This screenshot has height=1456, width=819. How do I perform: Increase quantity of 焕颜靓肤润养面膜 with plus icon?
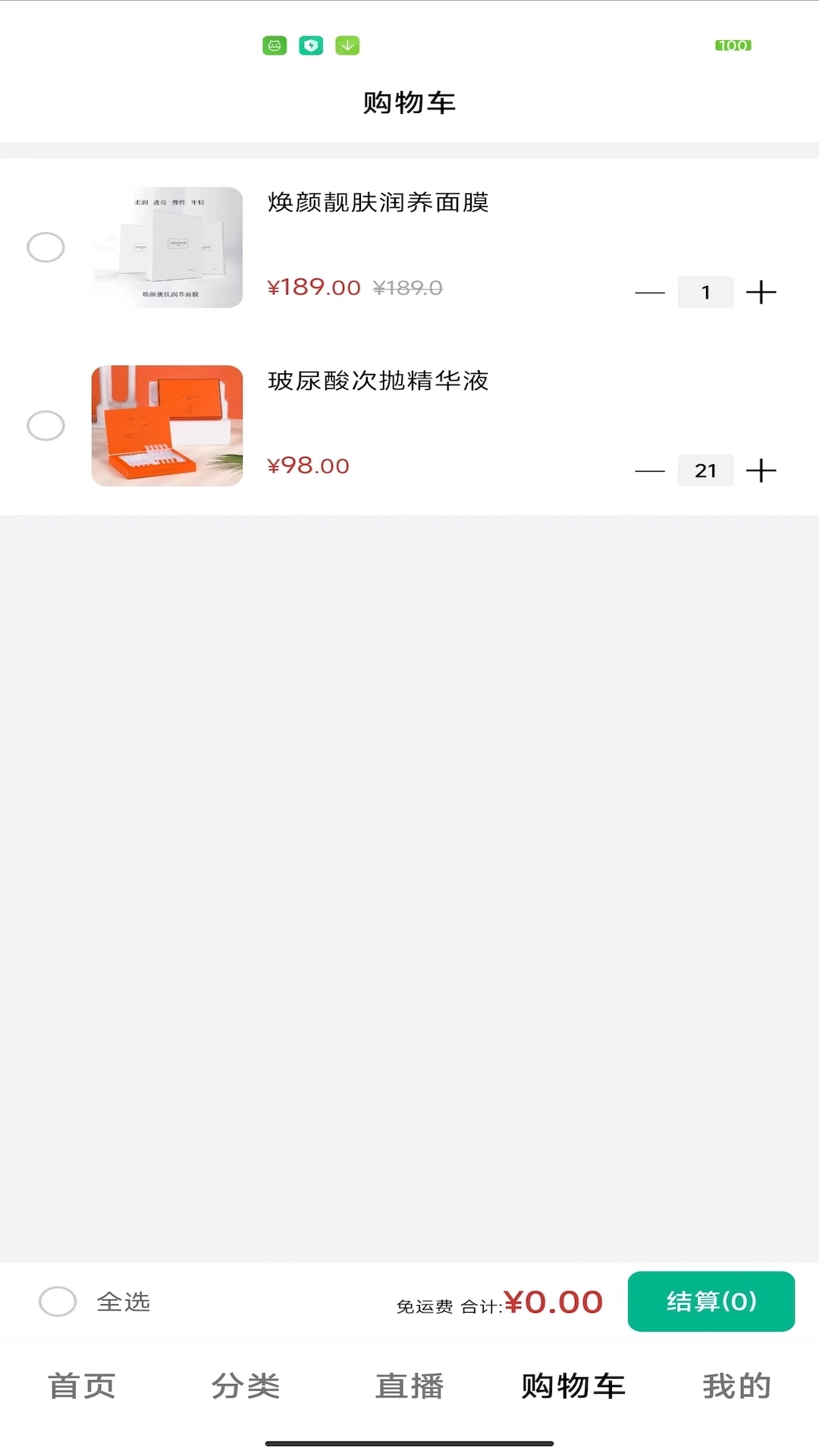(762, 292)
